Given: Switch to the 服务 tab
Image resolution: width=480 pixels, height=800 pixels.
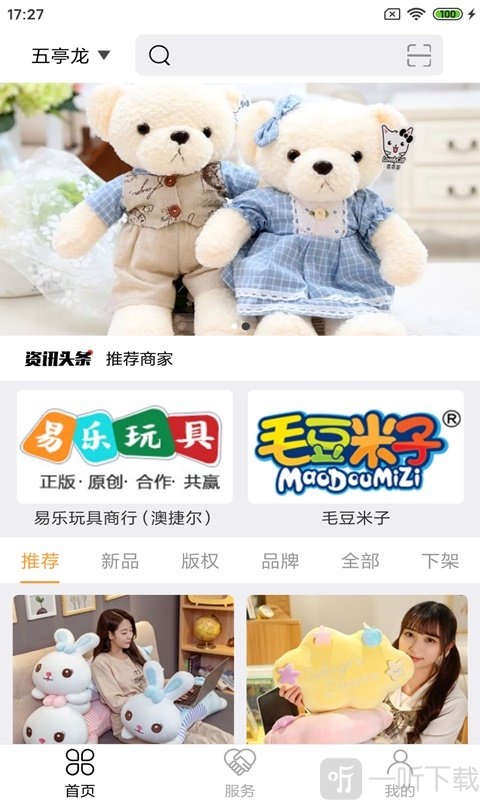Looking at the screenshot, I should tap(240, 772).
